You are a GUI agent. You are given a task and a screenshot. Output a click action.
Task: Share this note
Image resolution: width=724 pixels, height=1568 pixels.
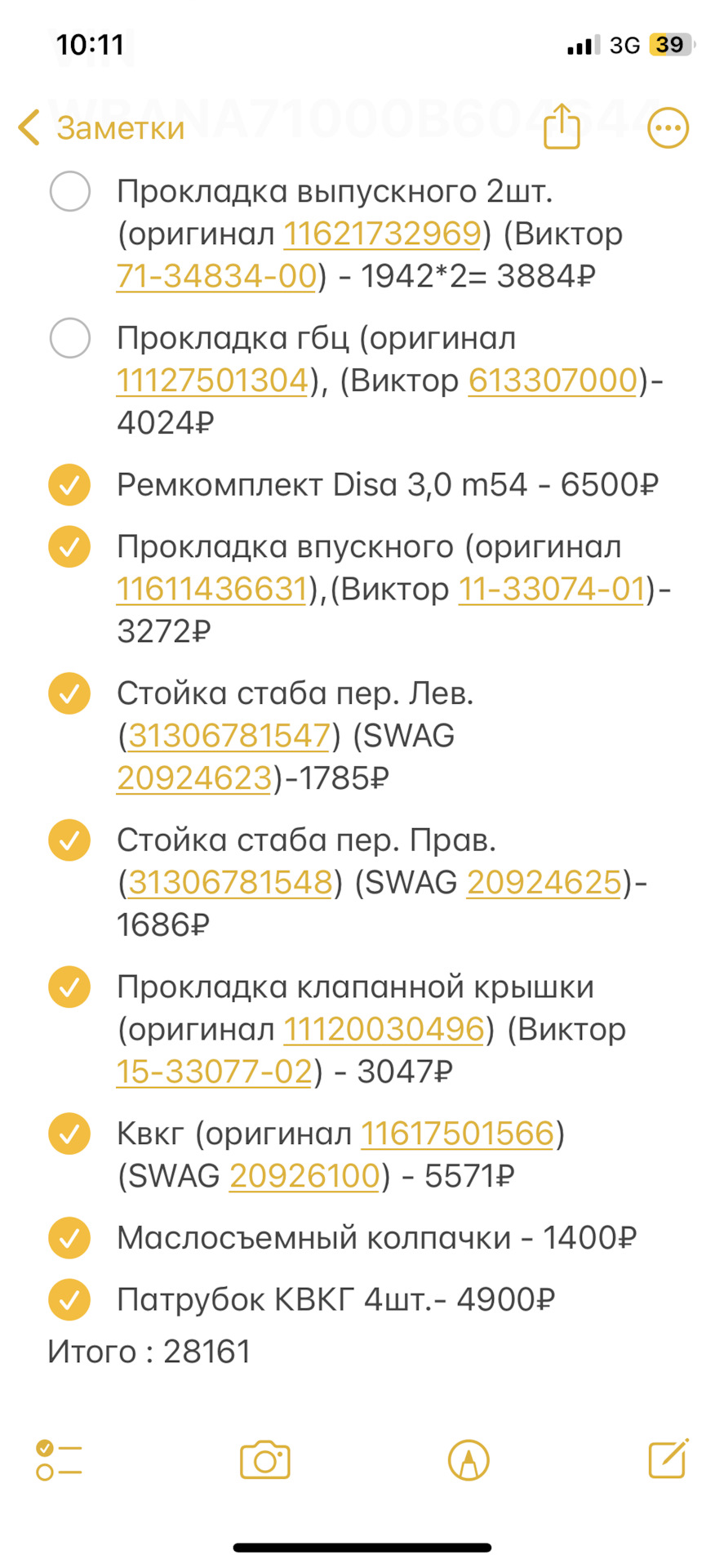coord(562,127)
